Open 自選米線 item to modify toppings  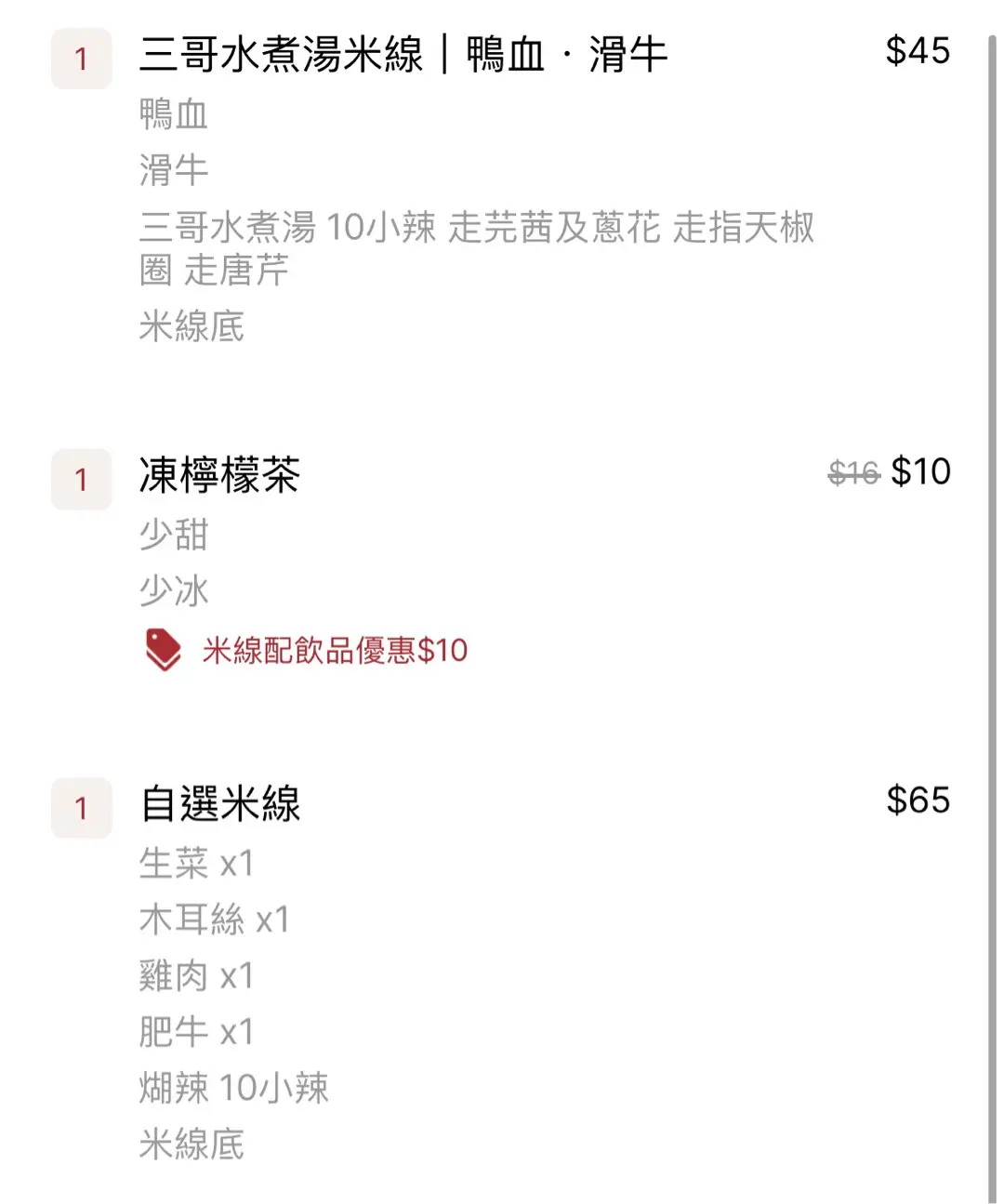point(220,803)
